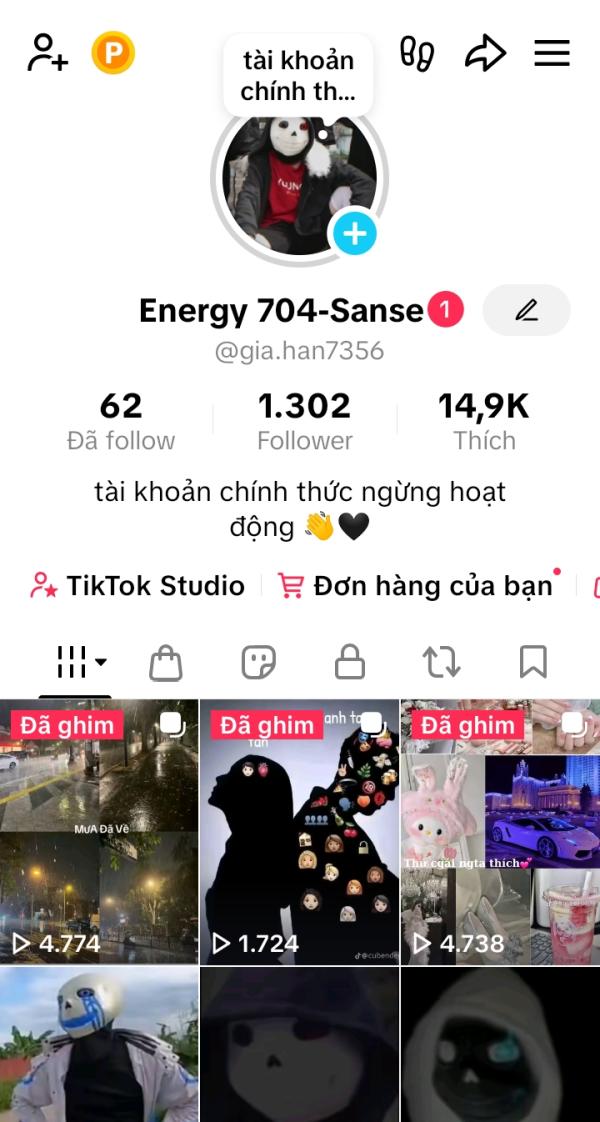Switch to the stickers tab
The width and height of the screenshot is (600, 1122).
click(x=258, y=662)
